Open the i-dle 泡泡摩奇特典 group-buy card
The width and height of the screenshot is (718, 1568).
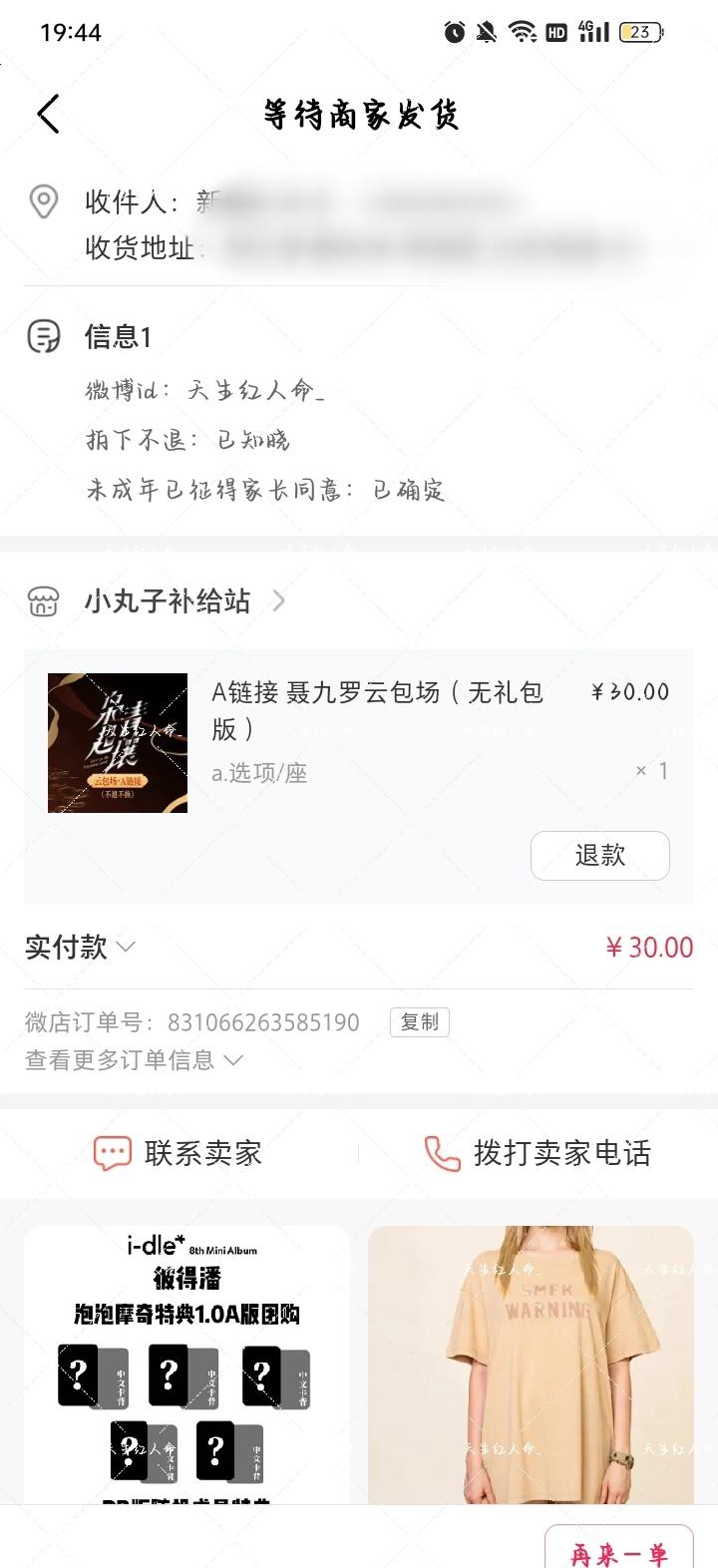tap(186, 1365)
